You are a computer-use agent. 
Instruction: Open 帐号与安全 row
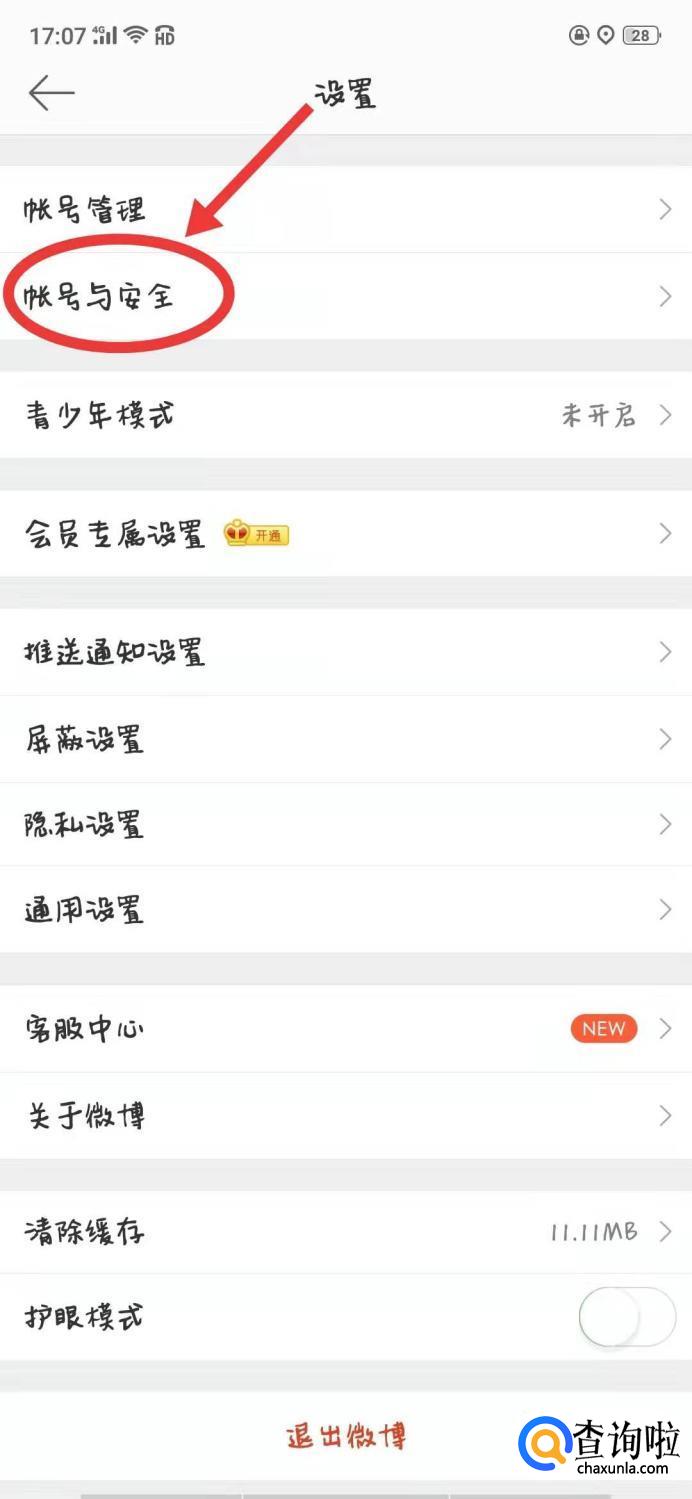[x=346, y=296]
